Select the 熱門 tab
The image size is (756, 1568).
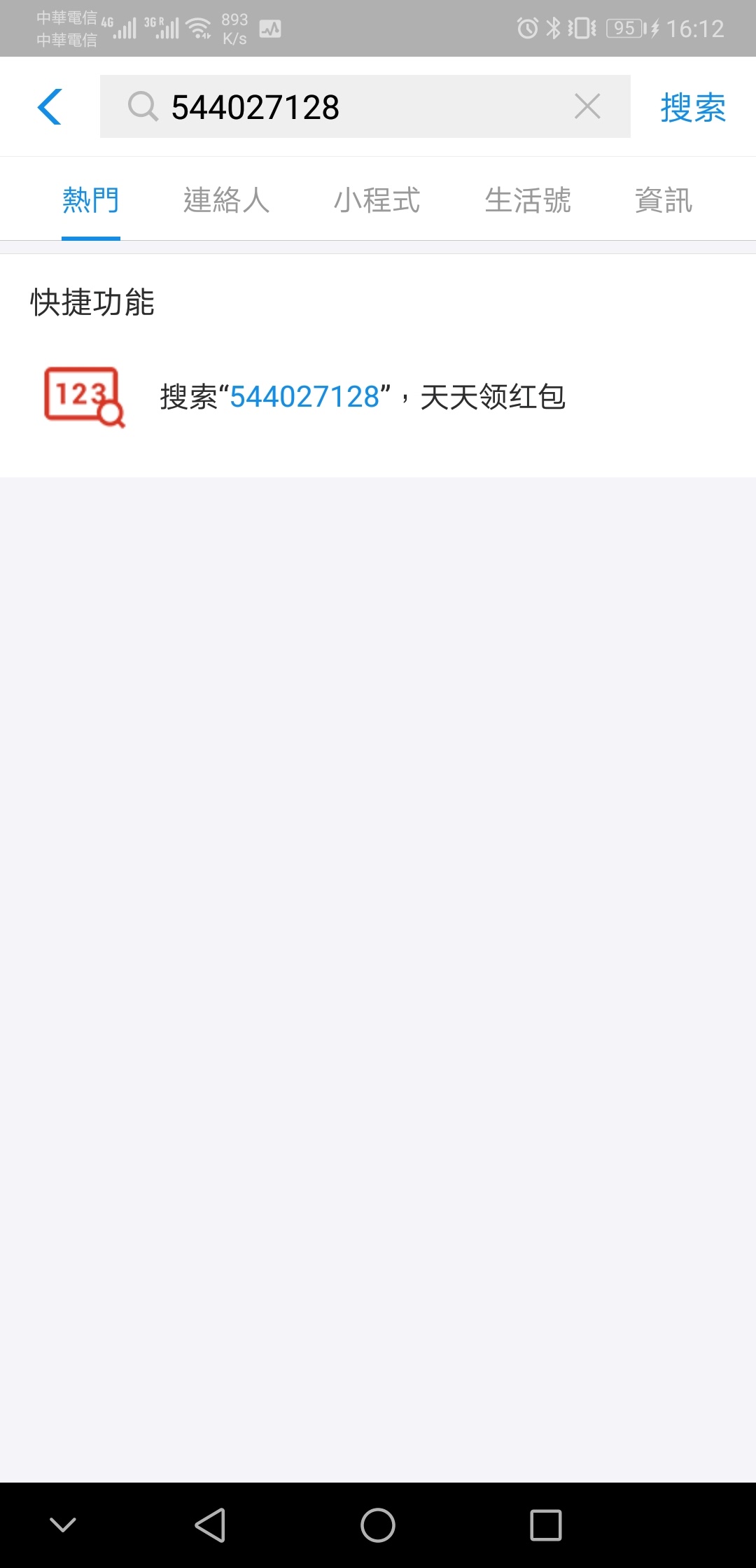tap(91, 200)
